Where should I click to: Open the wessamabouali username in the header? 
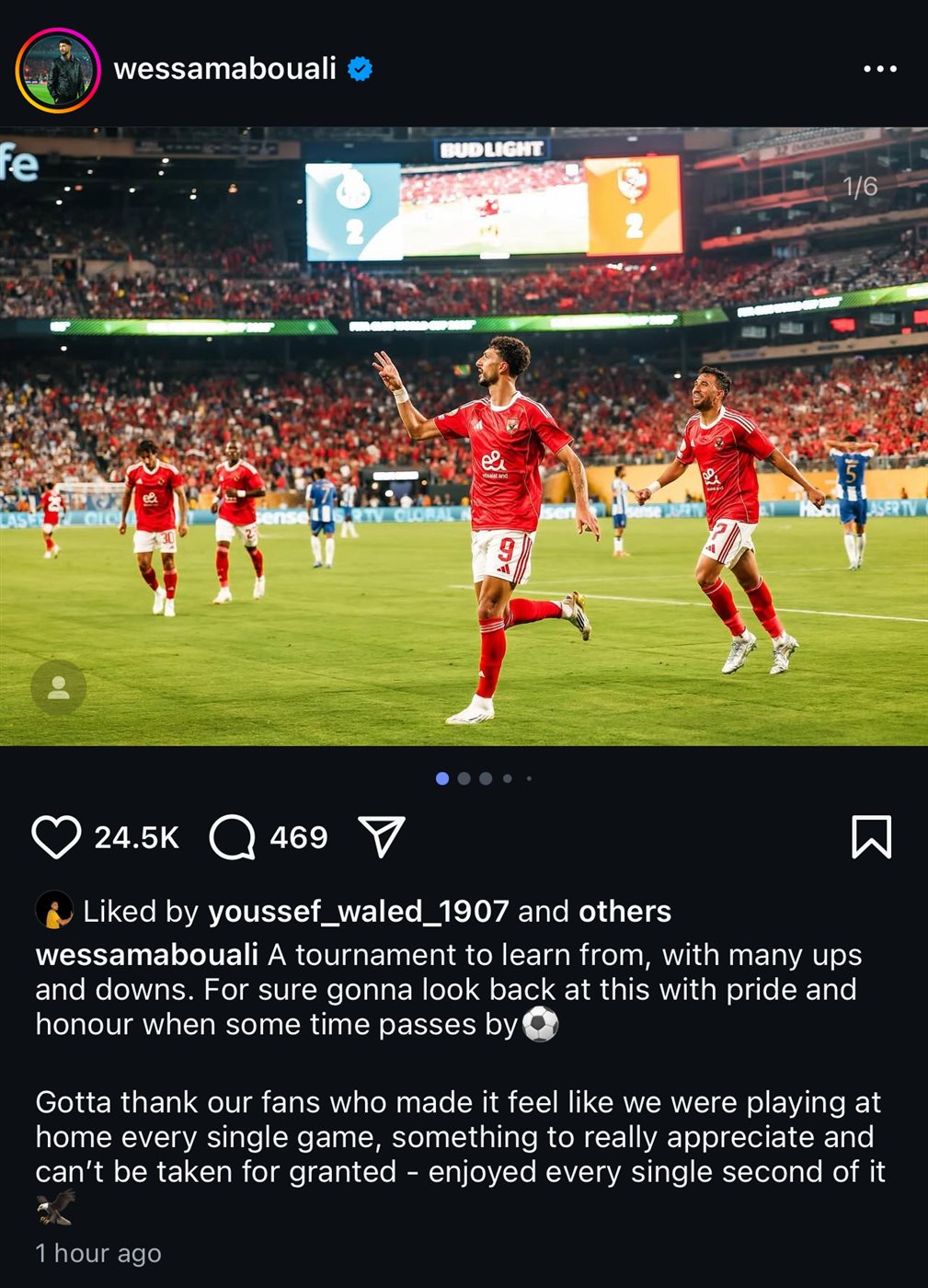pos(224,69)
